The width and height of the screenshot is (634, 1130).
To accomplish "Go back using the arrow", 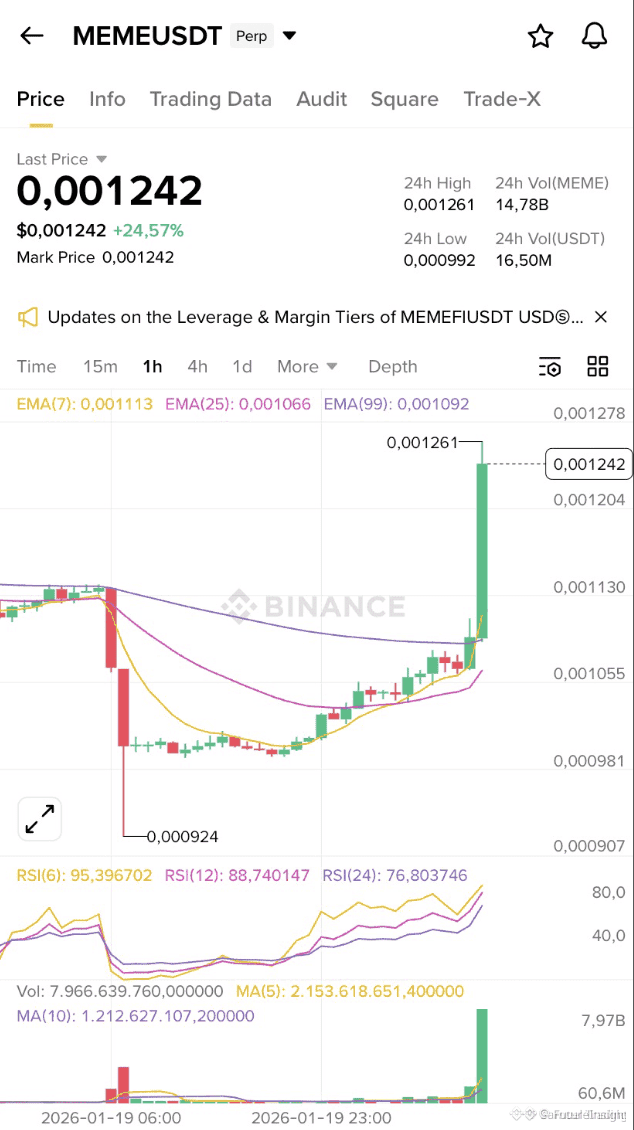I will 32,36.
